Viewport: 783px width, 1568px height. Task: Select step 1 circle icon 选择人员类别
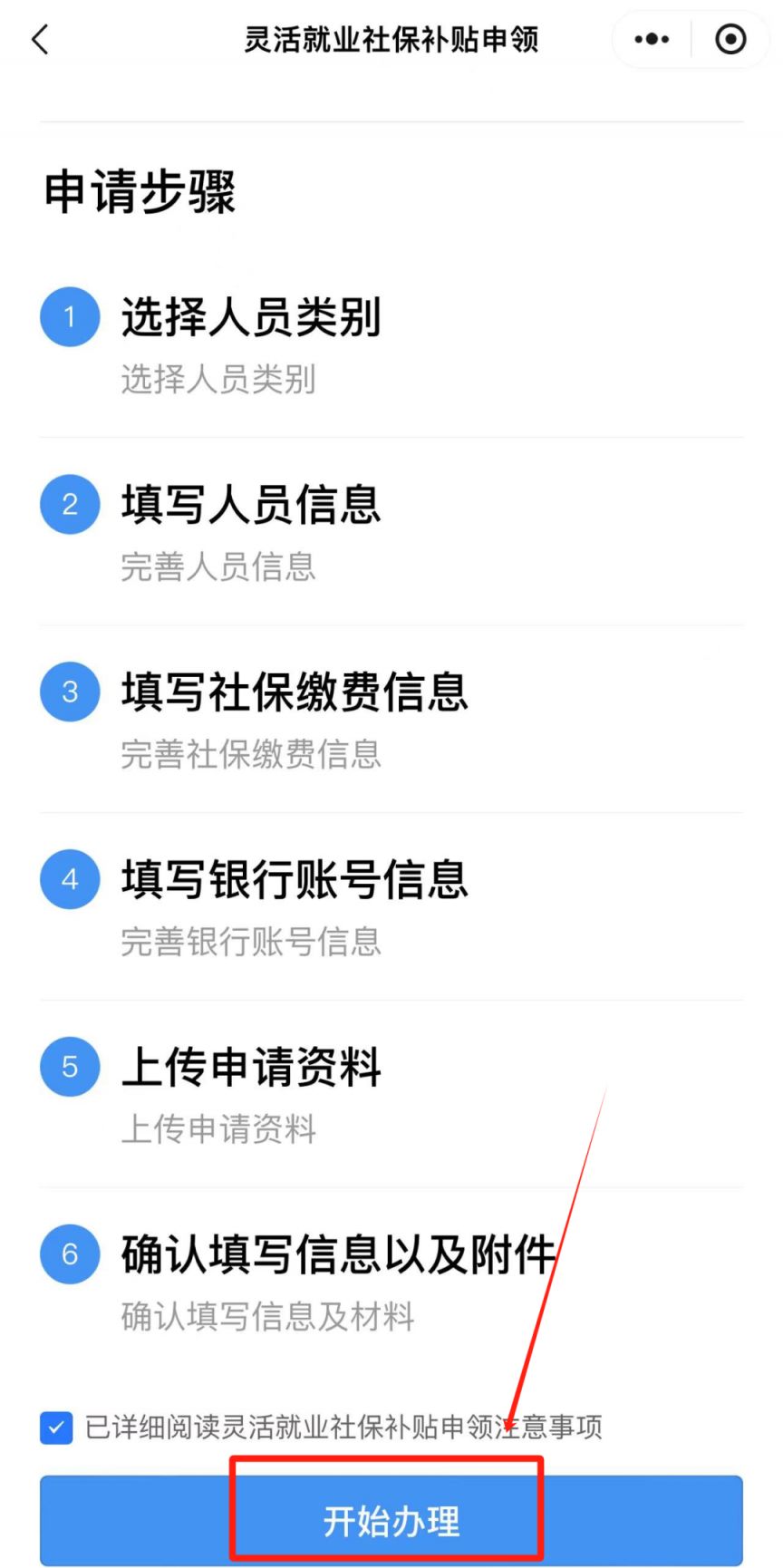(70, 316)
